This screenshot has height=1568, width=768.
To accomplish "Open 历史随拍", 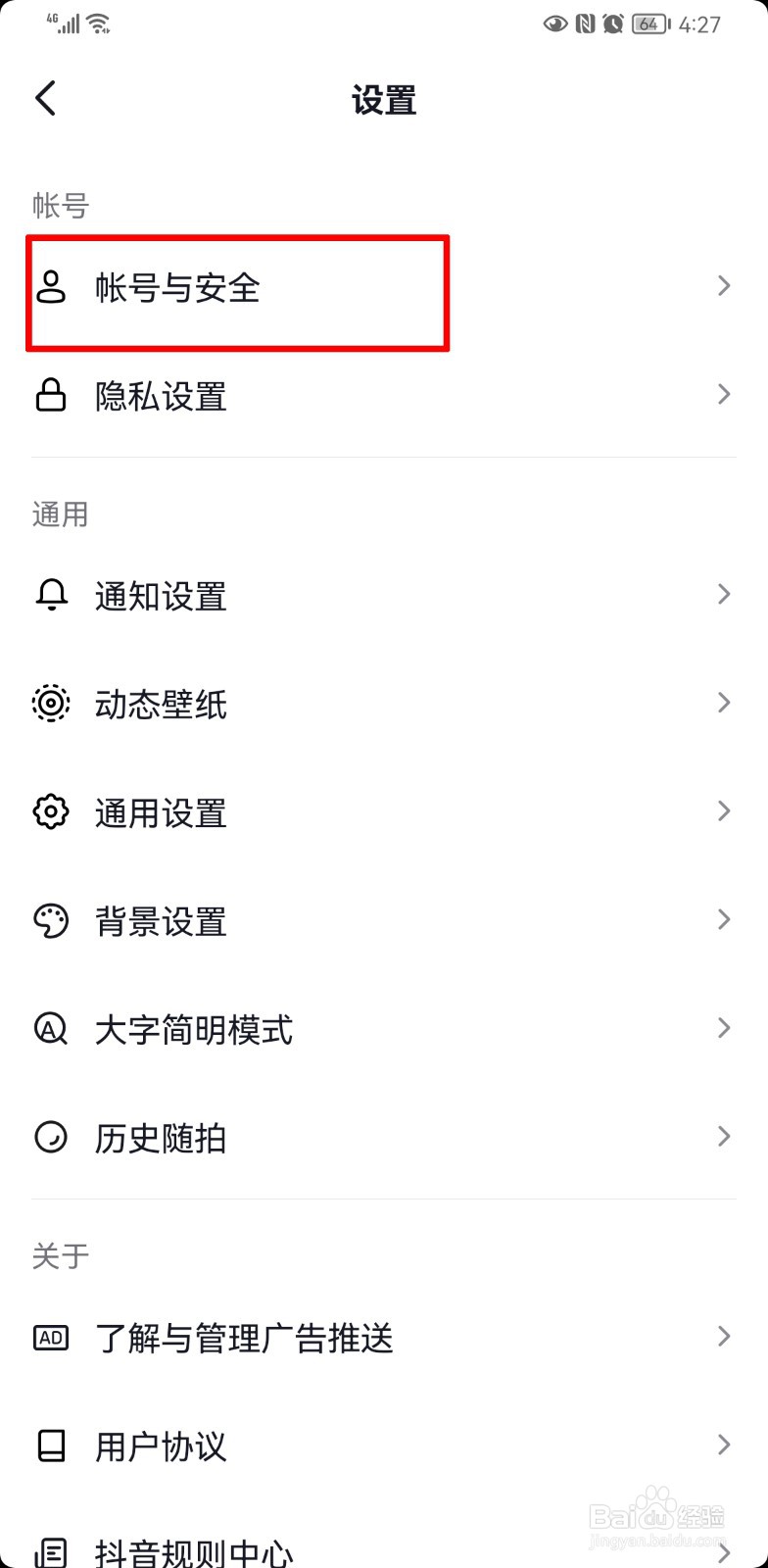I will coord(384,1138).
